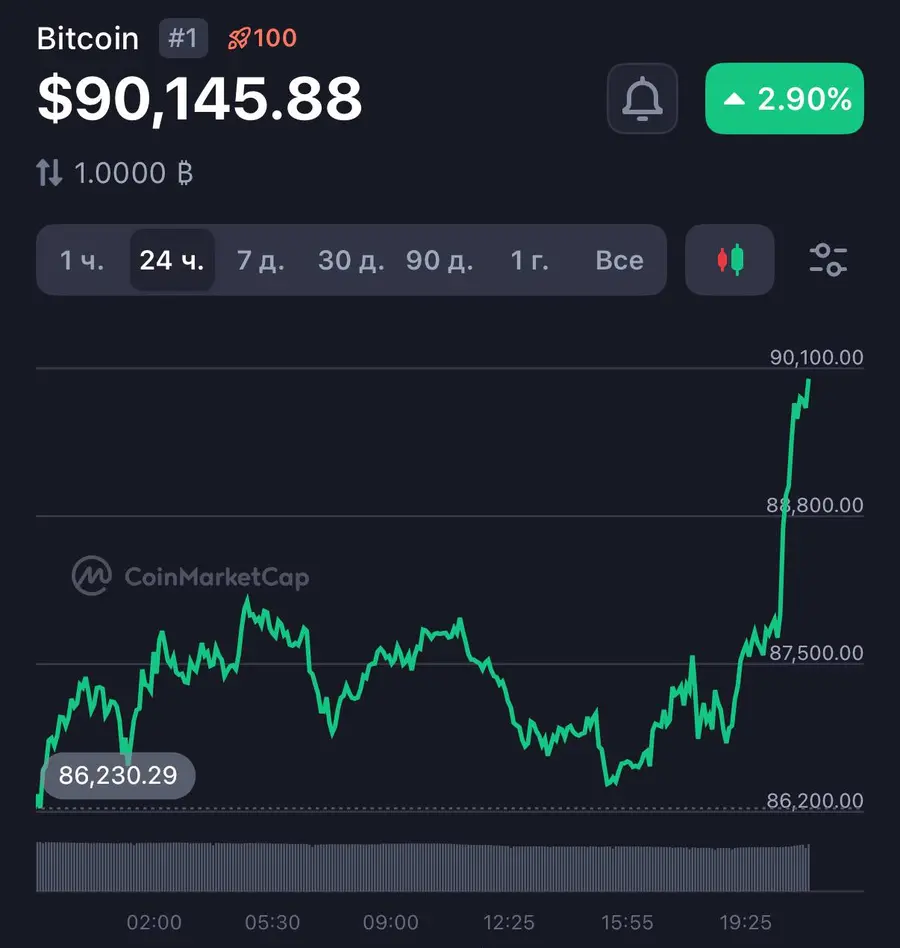This screenshot has width=900, height=948.
Task: Open the price alert bell icon
Action: click(642, 98)
